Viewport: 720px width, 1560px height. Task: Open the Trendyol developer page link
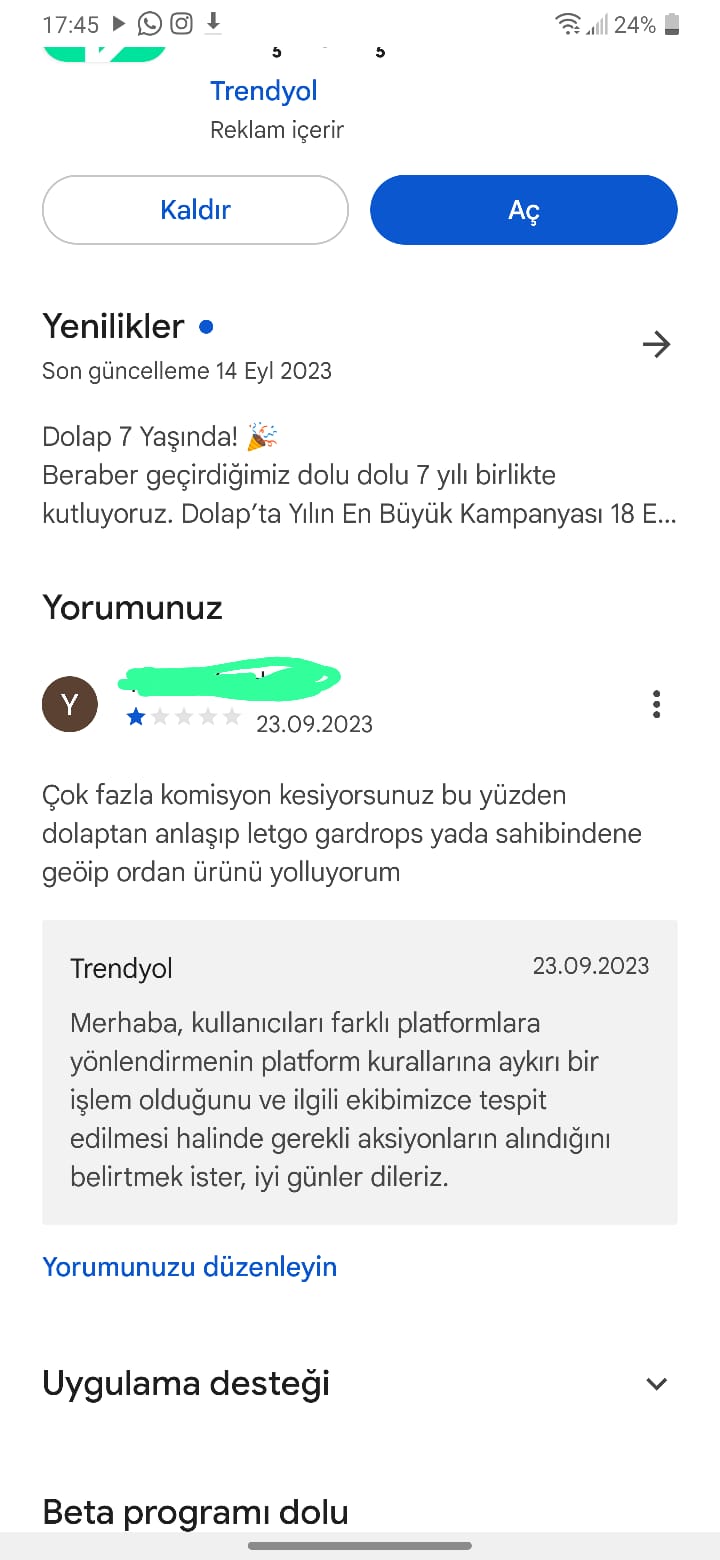pyautogui.click(x=263, y=91)
